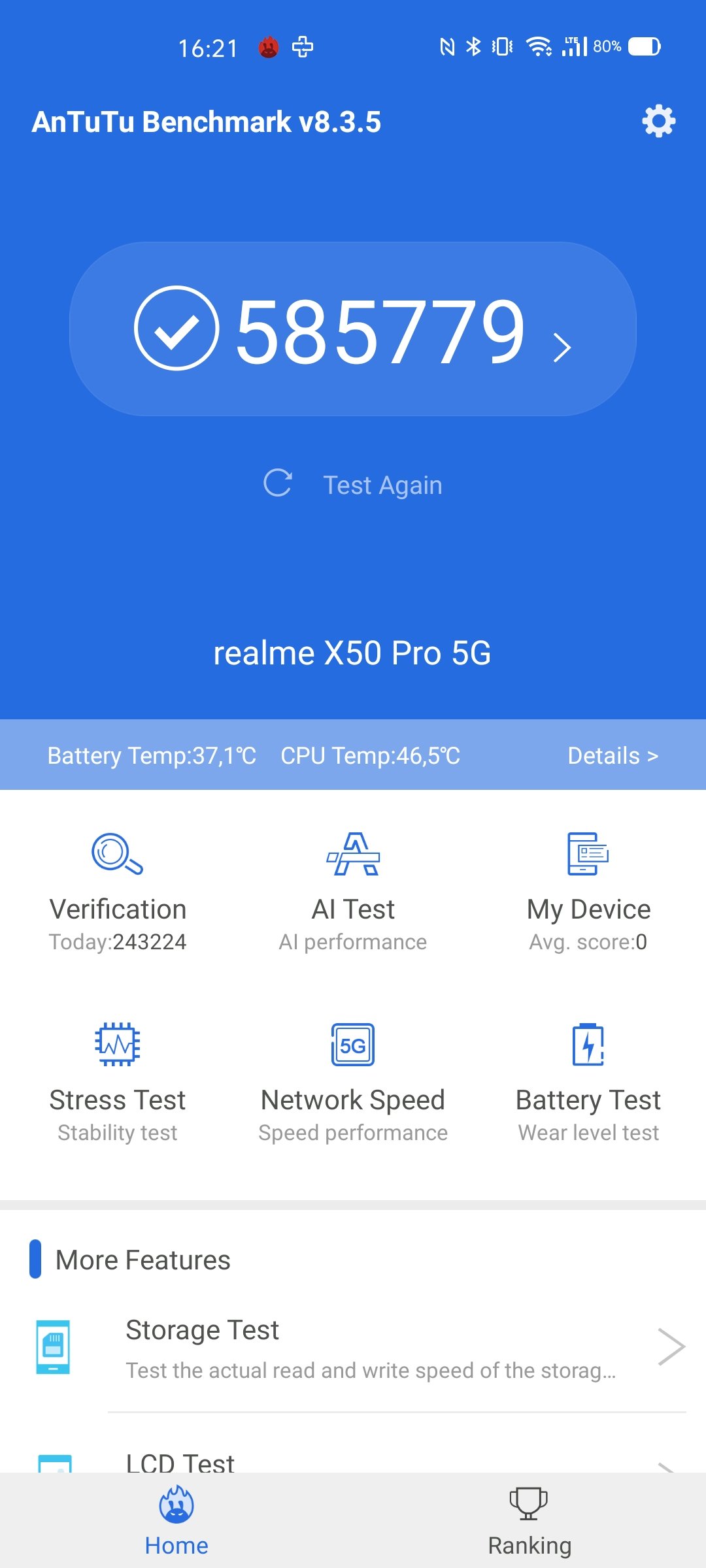Open the Storage Test row

(353, 1348)
